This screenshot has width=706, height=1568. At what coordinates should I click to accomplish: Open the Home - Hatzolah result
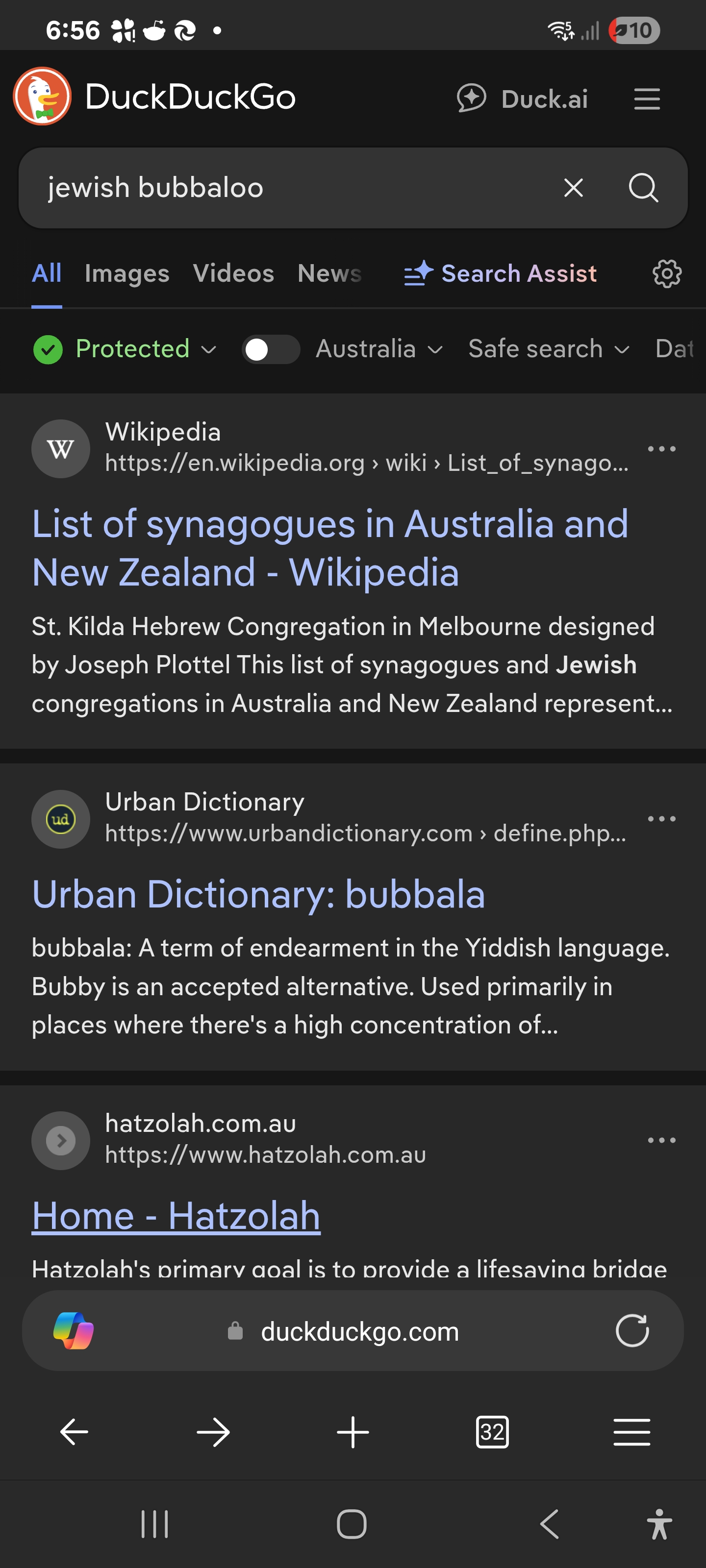click(176, 1216)
